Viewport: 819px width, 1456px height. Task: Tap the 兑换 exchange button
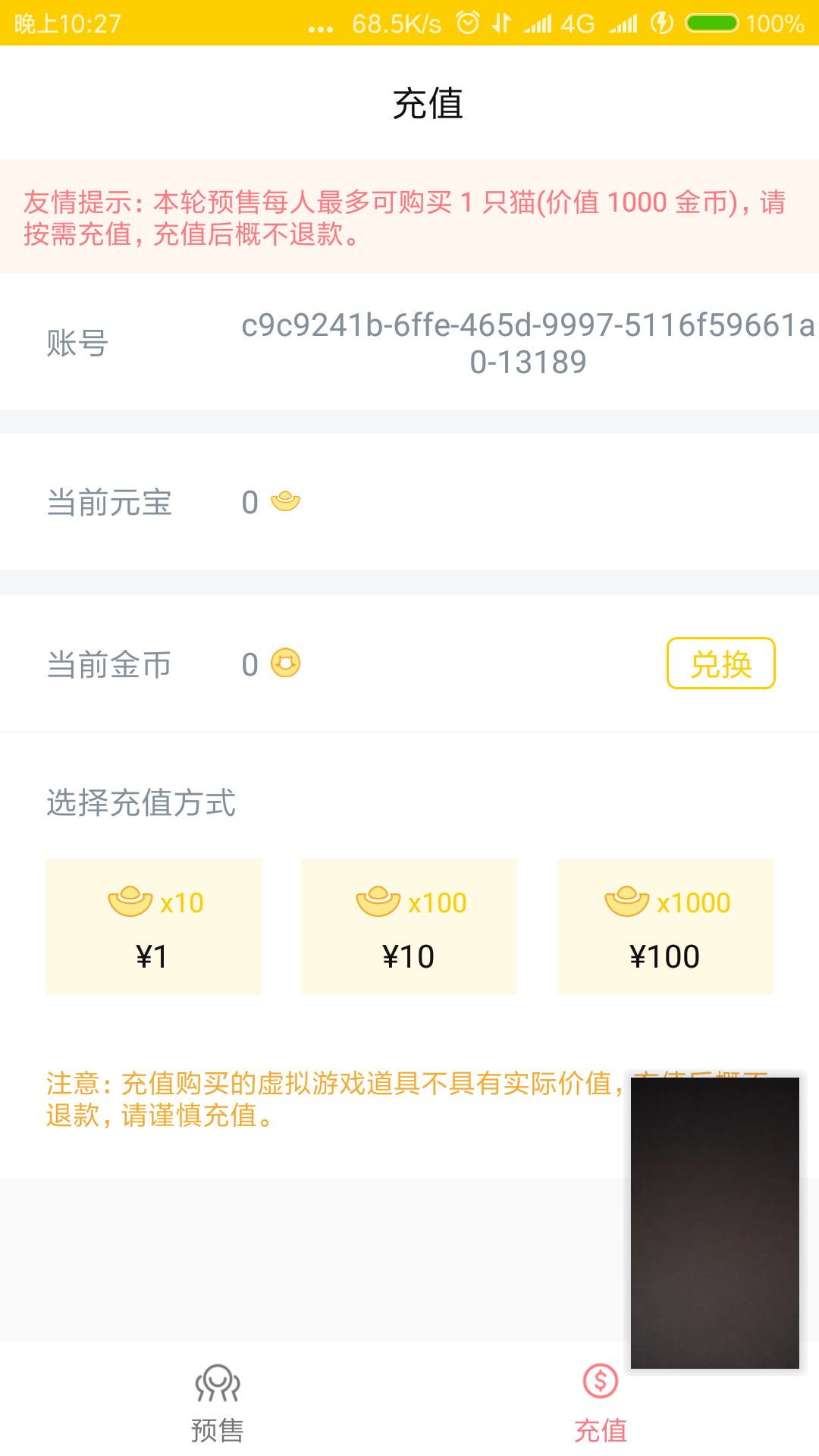pos(720,664)
